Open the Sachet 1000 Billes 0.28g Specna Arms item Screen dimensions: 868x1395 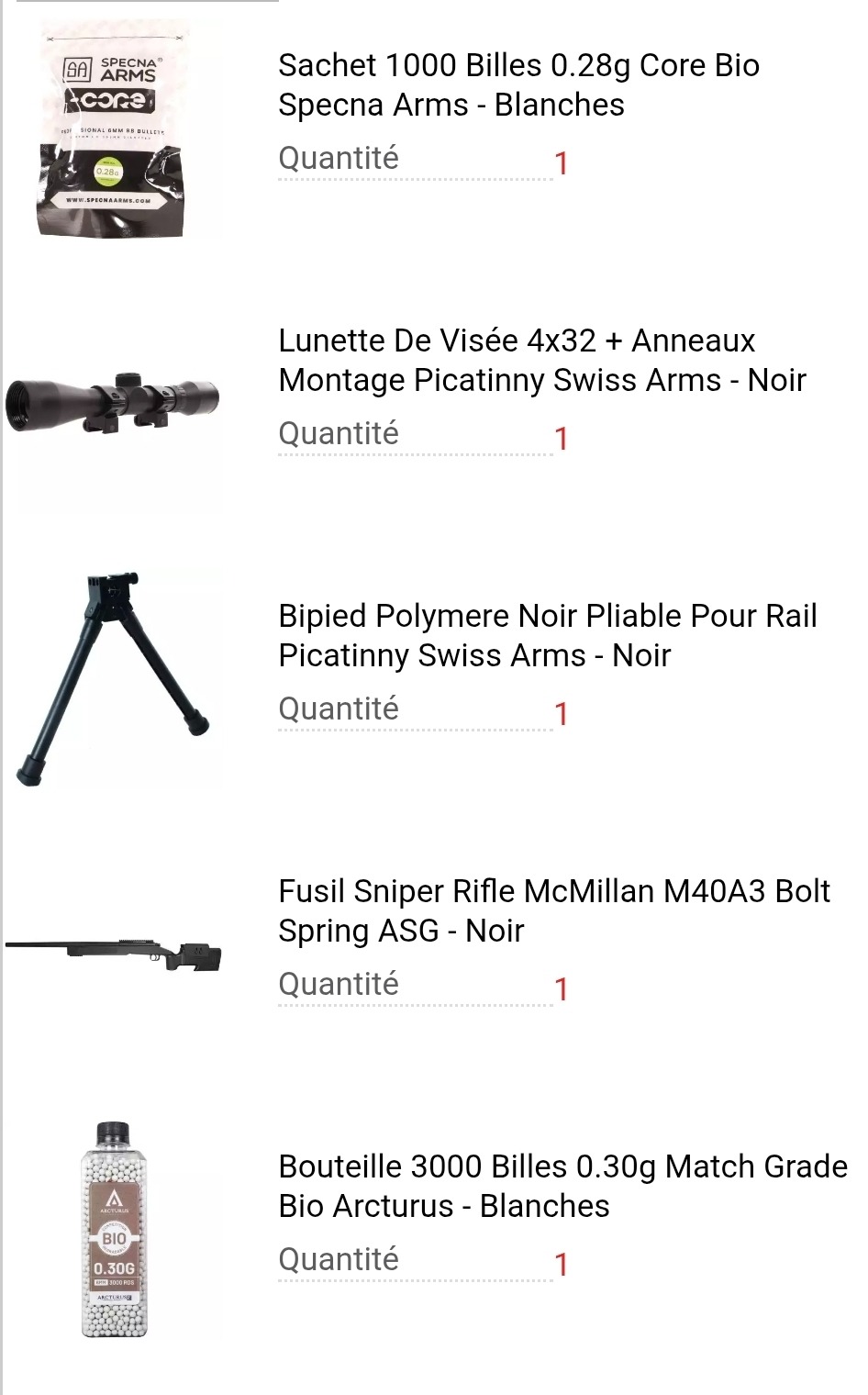[x=519, y=84]
